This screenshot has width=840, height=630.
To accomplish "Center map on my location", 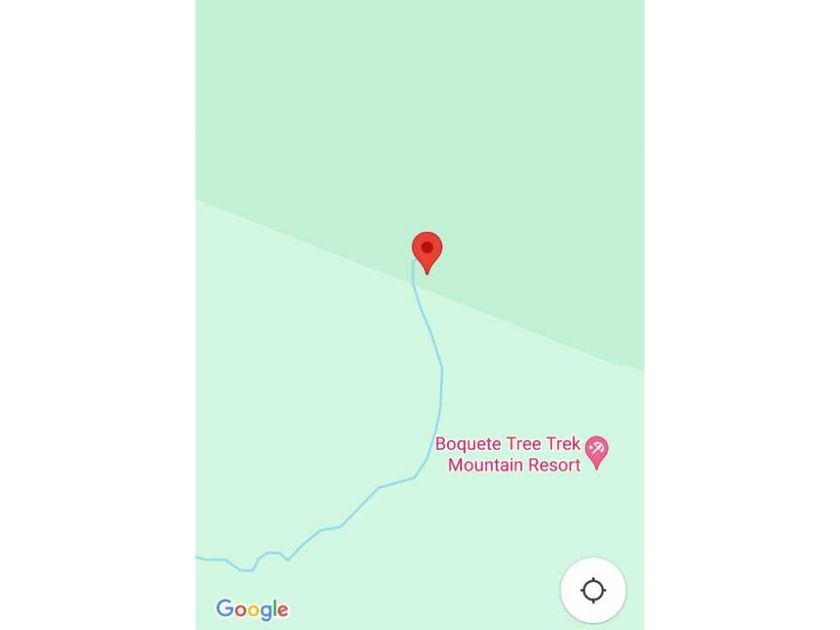I will click(x=593, y=590).
